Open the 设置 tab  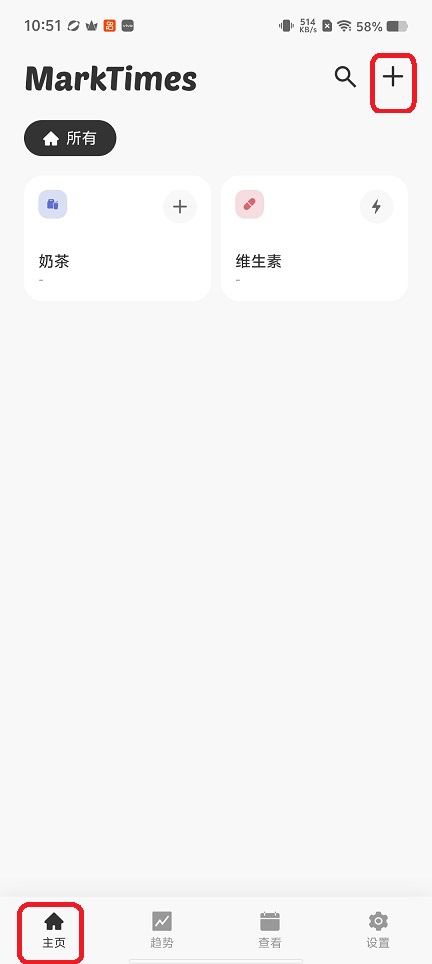[378, 930]
